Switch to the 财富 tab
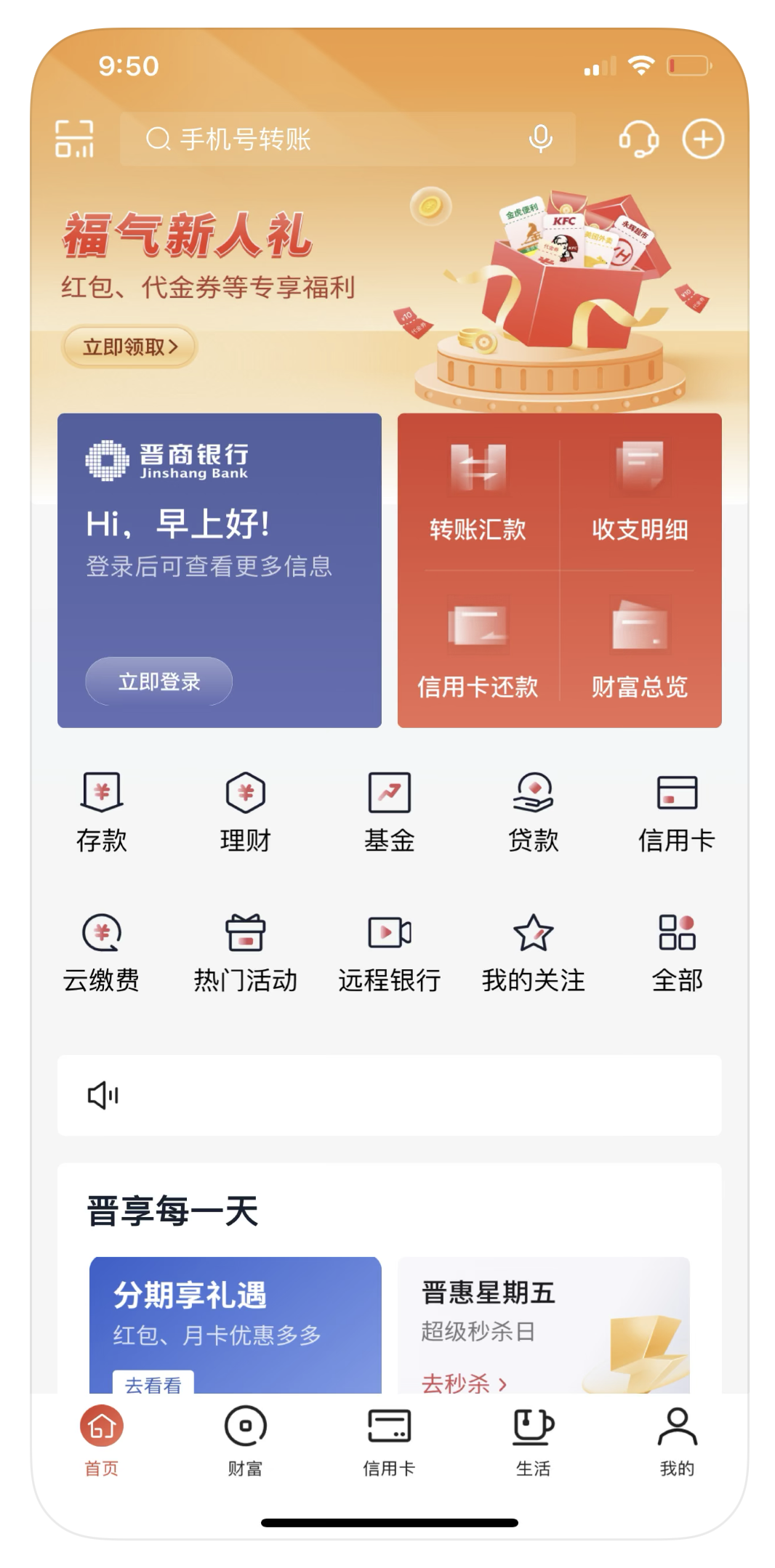 point(245,1440)
